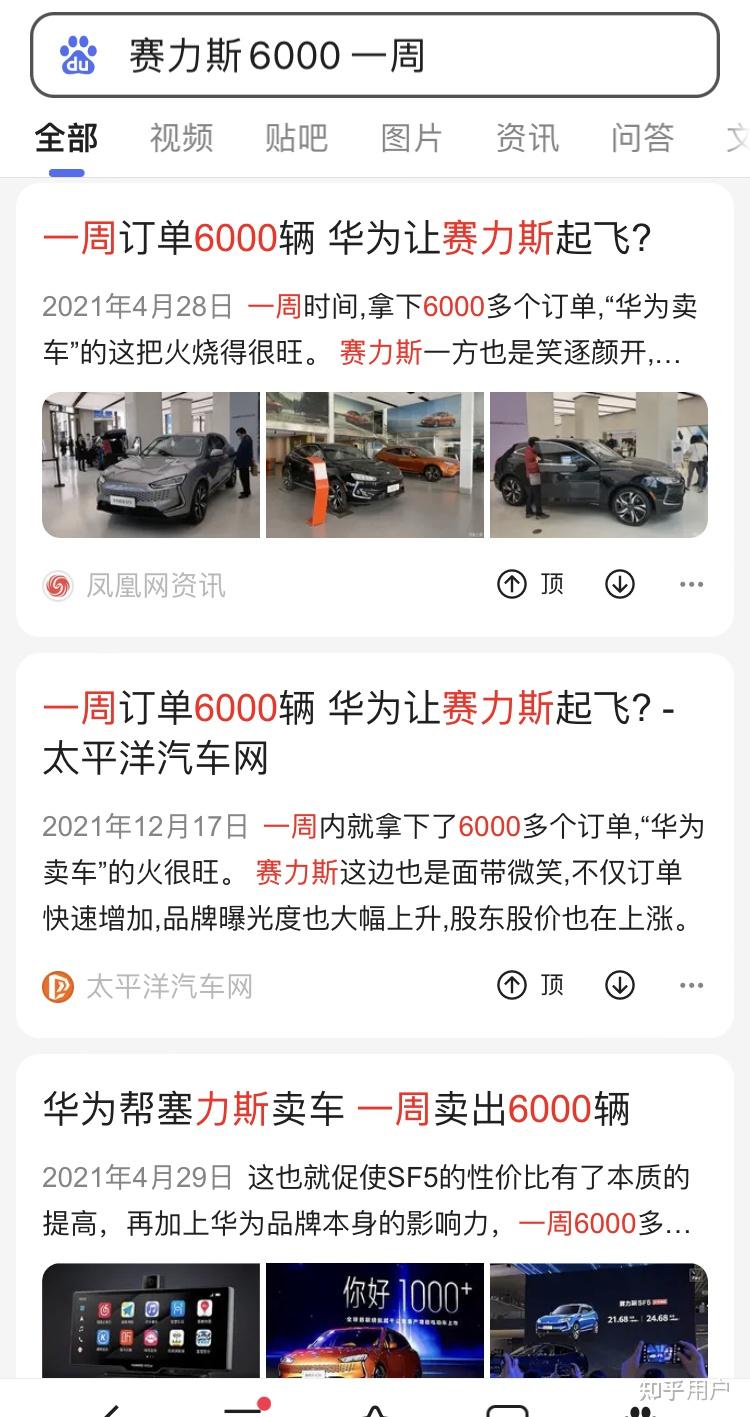Select the 全部 tab

click(66, 138)
